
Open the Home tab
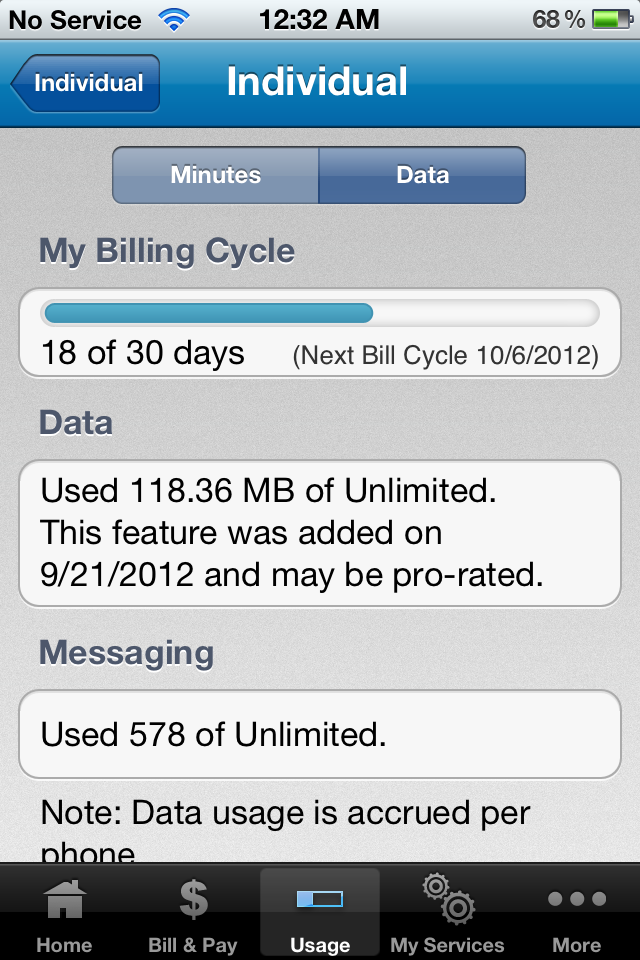click(x=64, y=913)
